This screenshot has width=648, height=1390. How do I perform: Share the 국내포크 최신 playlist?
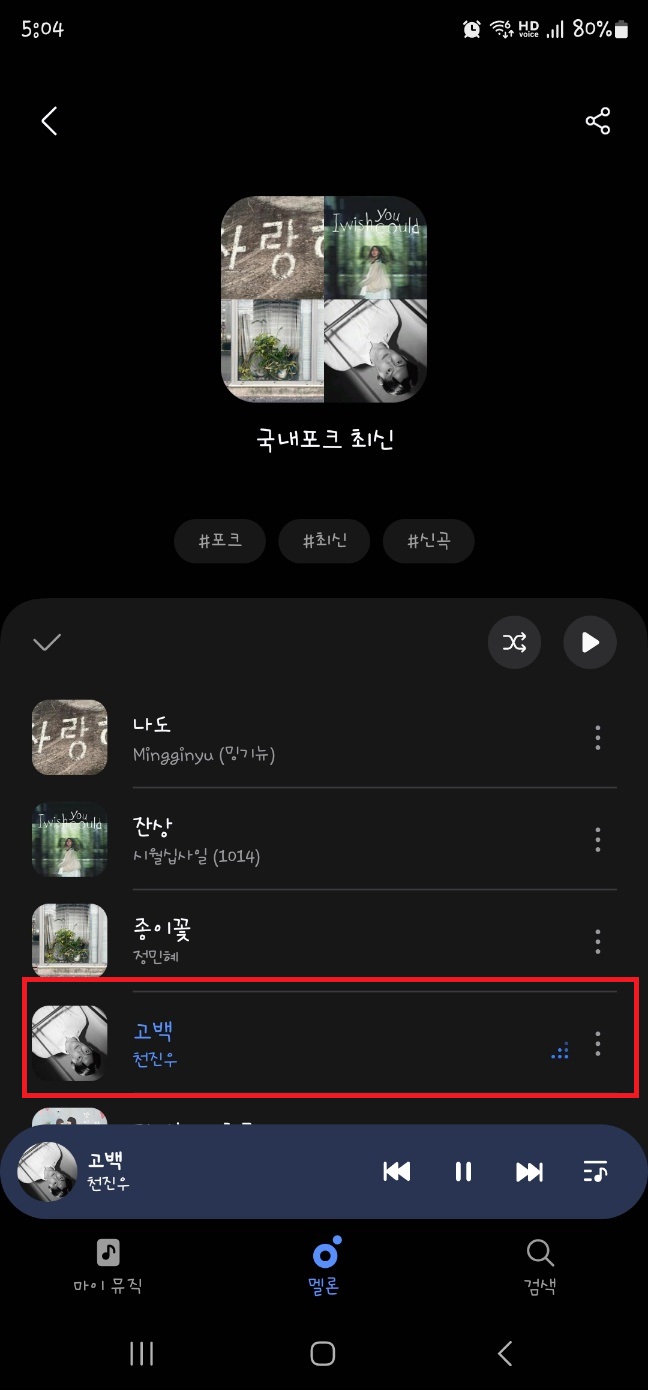click(x=597, y=122)
